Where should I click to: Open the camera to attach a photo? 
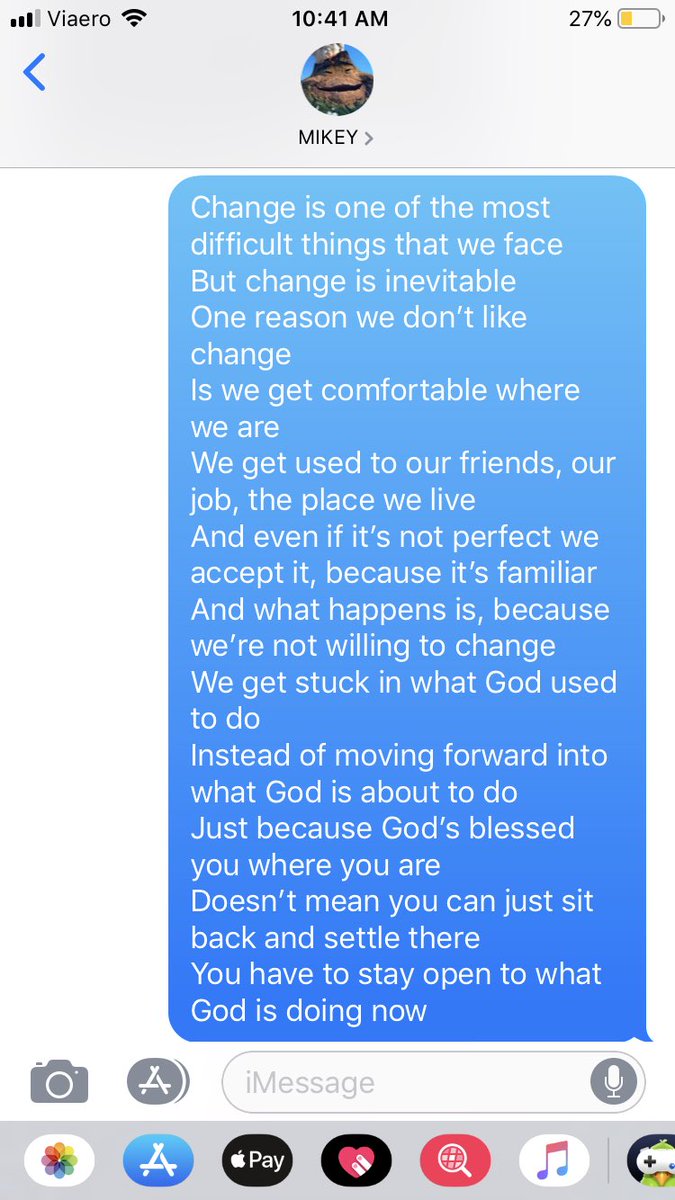click(x=59, y=1082)
